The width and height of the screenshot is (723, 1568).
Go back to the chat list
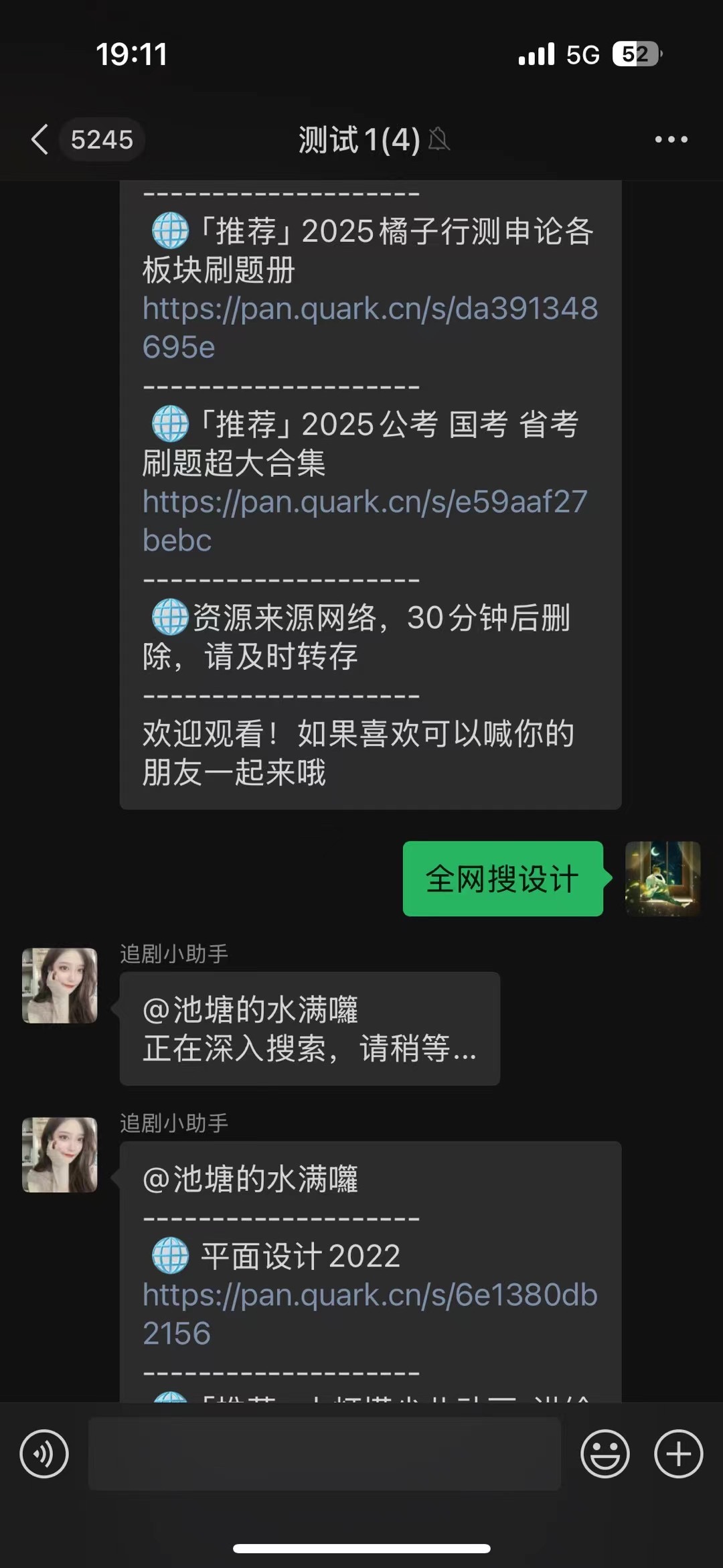coord(40,139)
